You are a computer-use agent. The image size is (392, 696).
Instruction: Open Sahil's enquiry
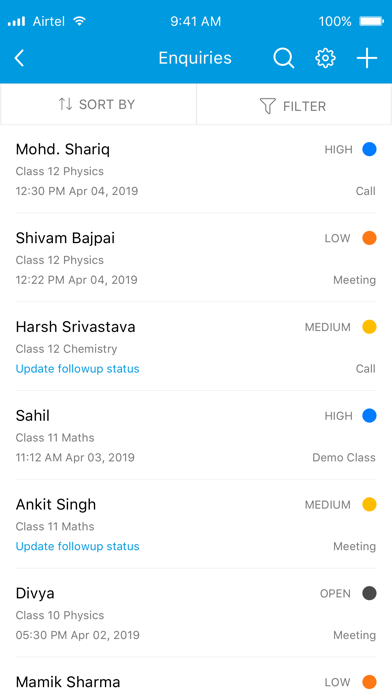click(x=196, y=435)
